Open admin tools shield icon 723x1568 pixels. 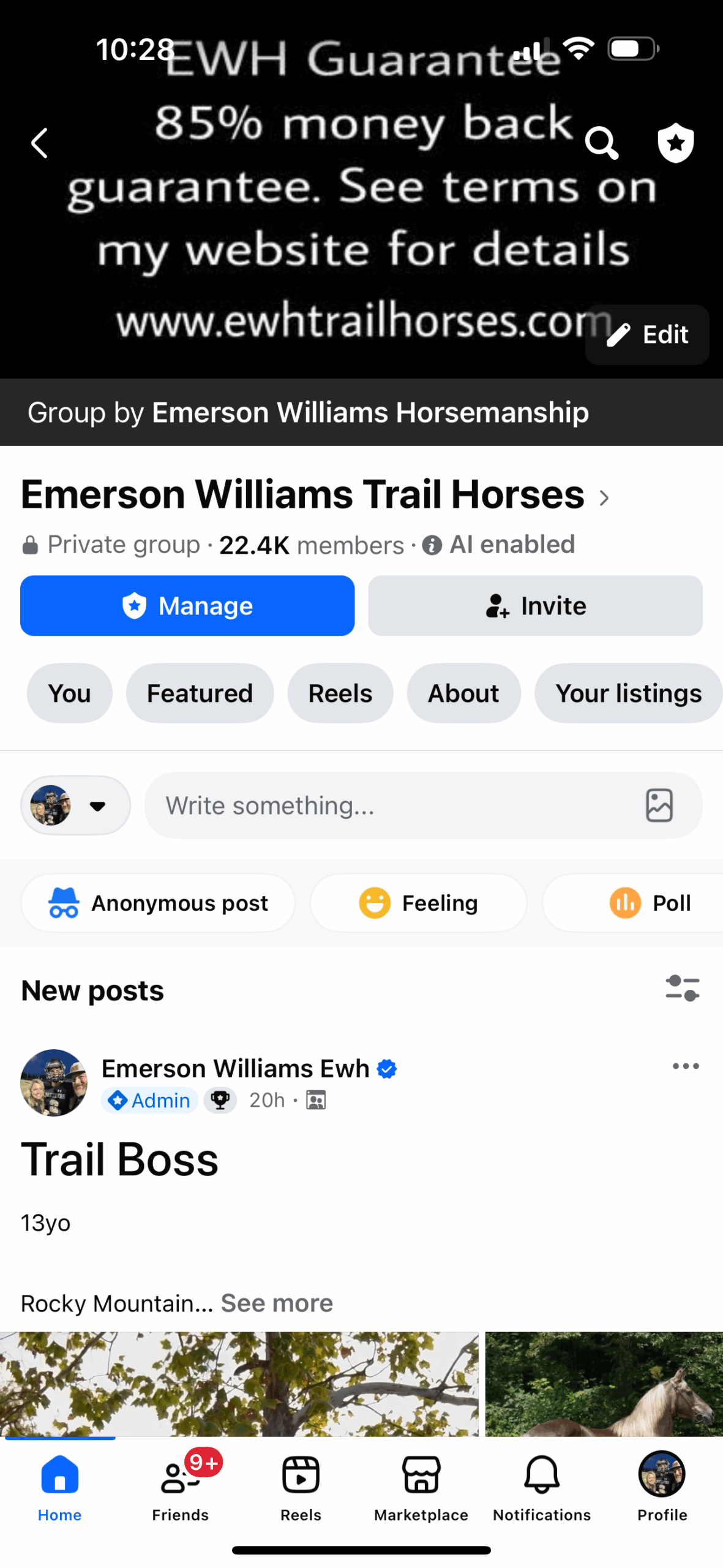[x=675, y=143]
